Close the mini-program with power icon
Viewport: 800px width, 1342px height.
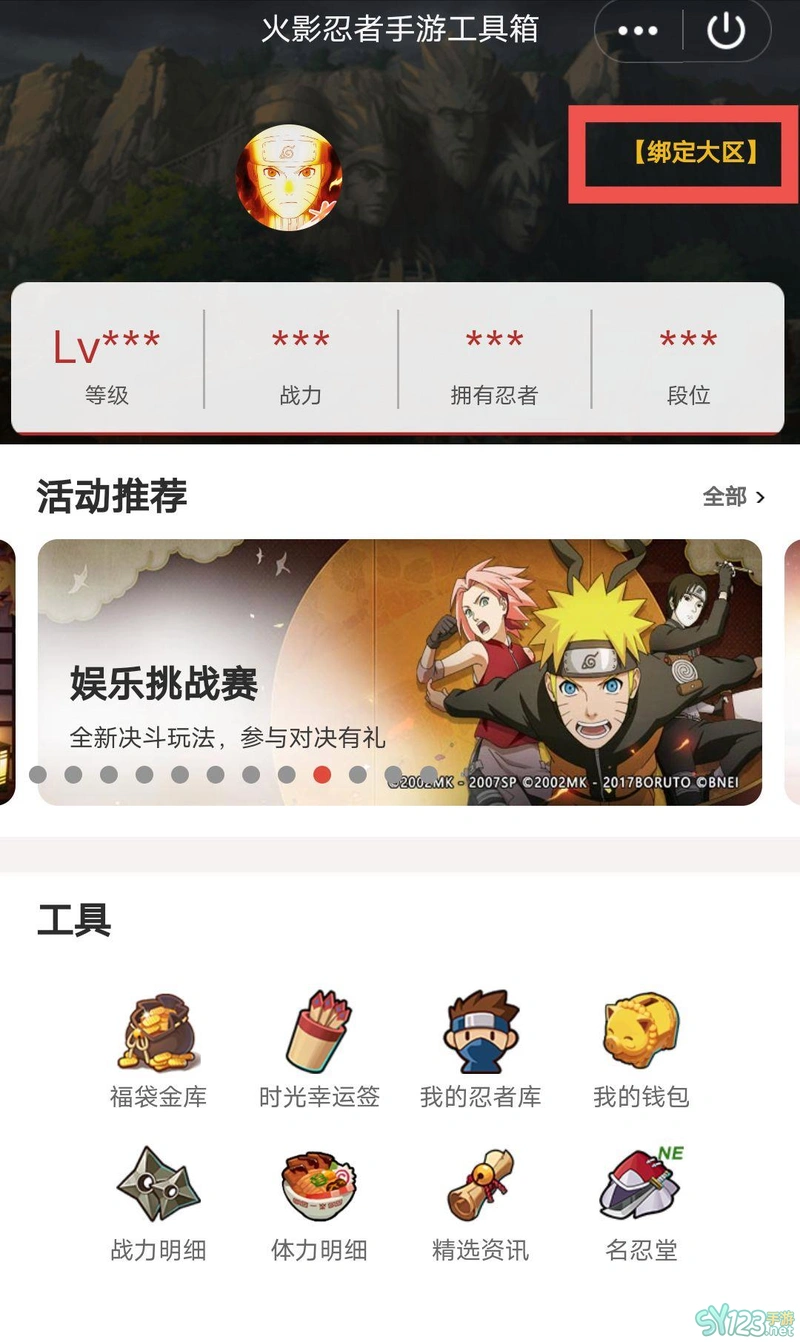click(726, 31)
